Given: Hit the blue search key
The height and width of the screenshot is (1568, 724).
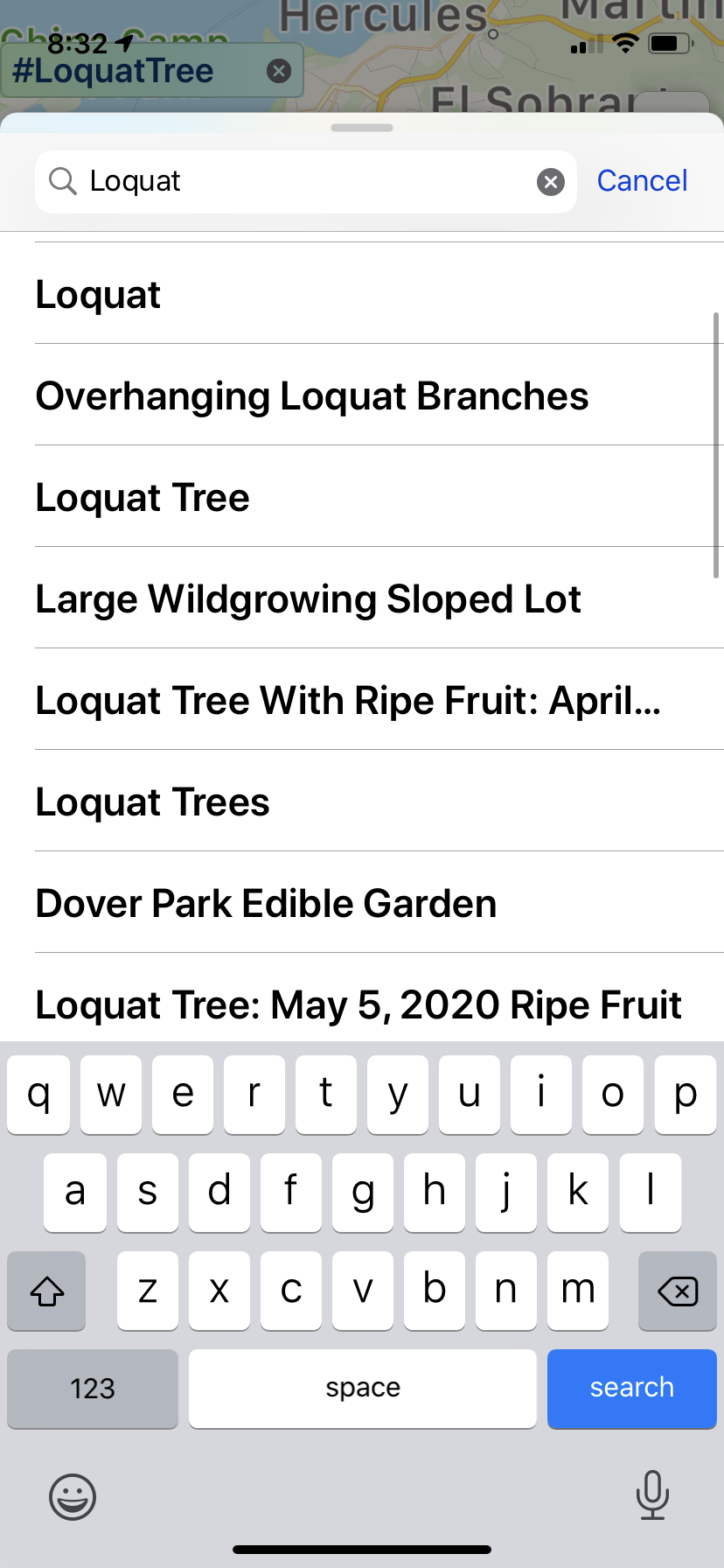Looking at the screenshot, I should tap(631, 1388).
